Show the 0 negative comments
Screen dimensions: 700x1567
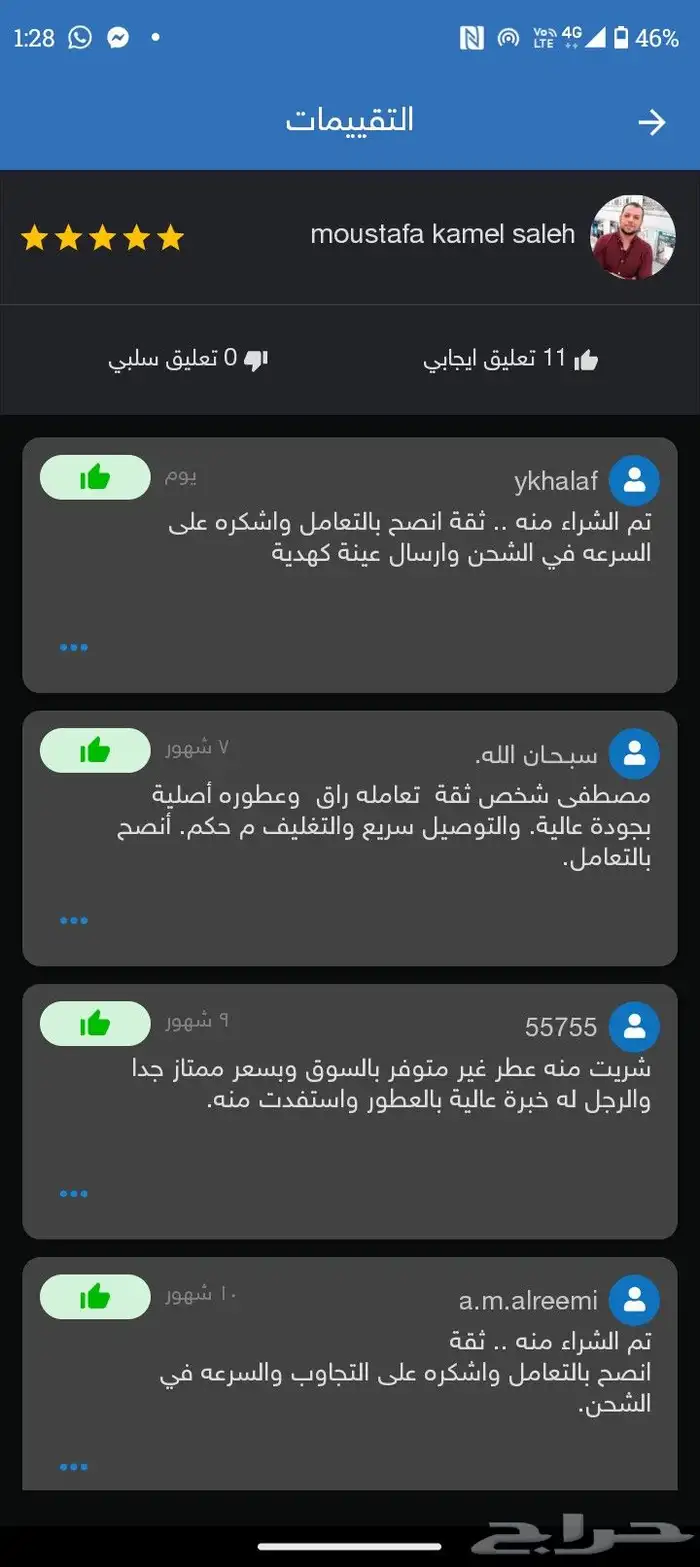point(188,360)
